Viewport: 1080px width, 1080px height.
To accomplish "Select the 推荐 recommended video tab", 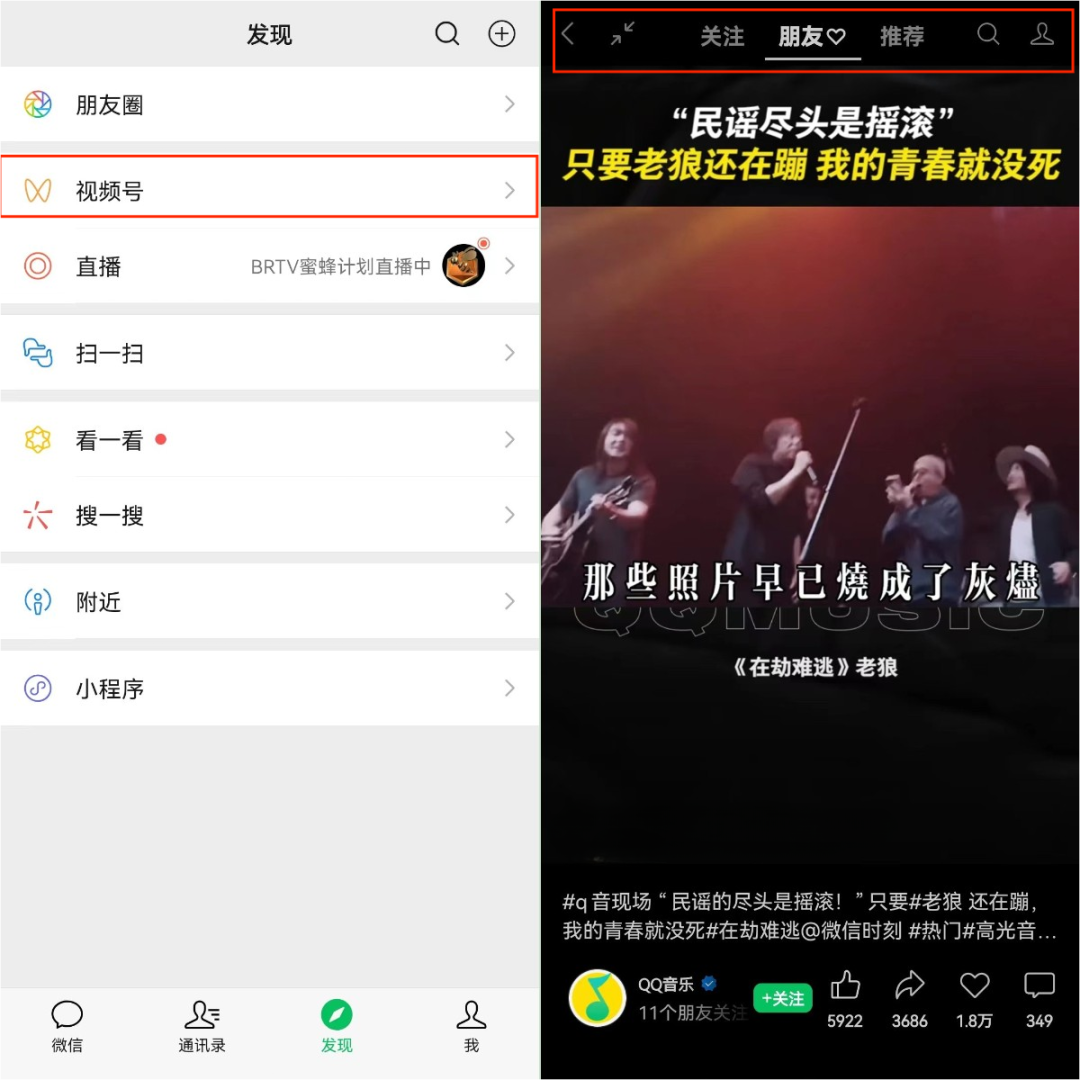I will click(x=902, y=37).
